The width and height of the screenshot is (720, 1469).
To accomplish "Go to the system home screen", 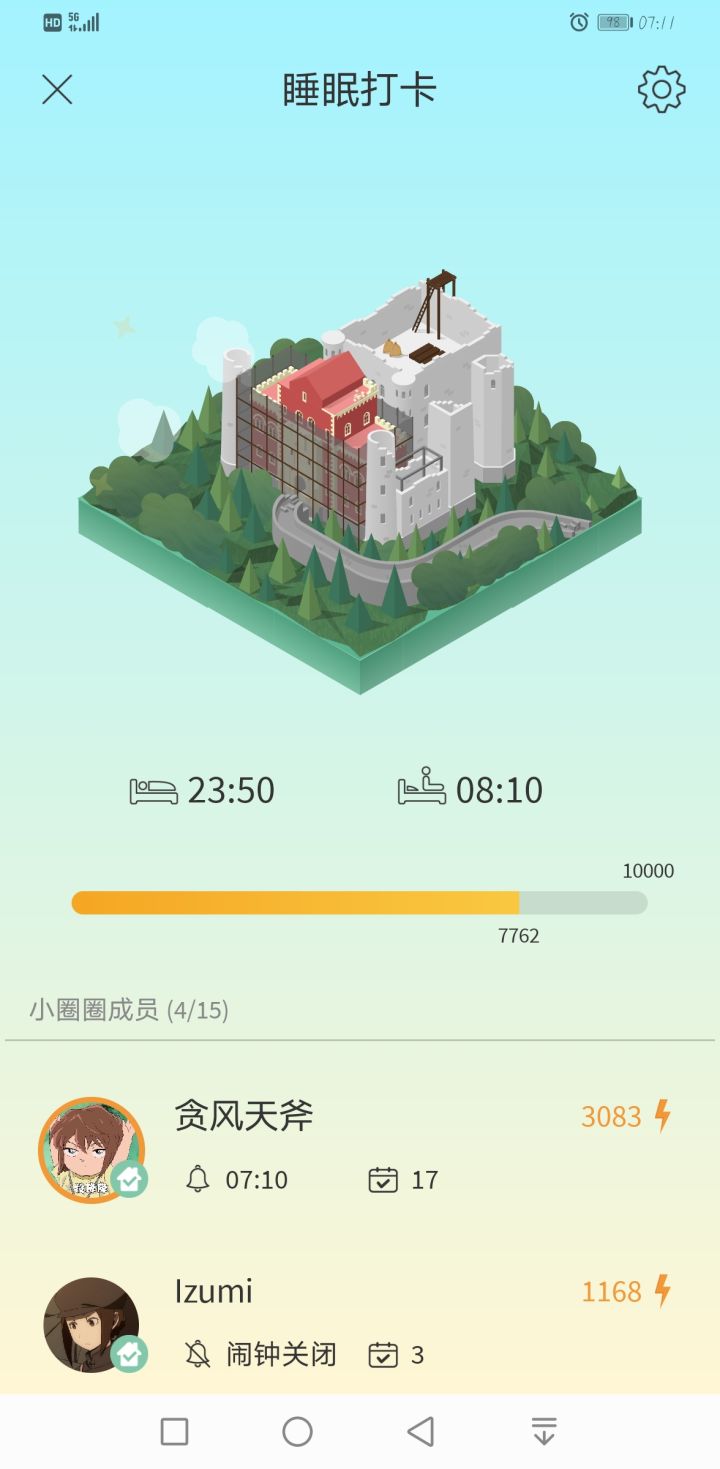I will pyautogui.click(x=297, y=1432).
